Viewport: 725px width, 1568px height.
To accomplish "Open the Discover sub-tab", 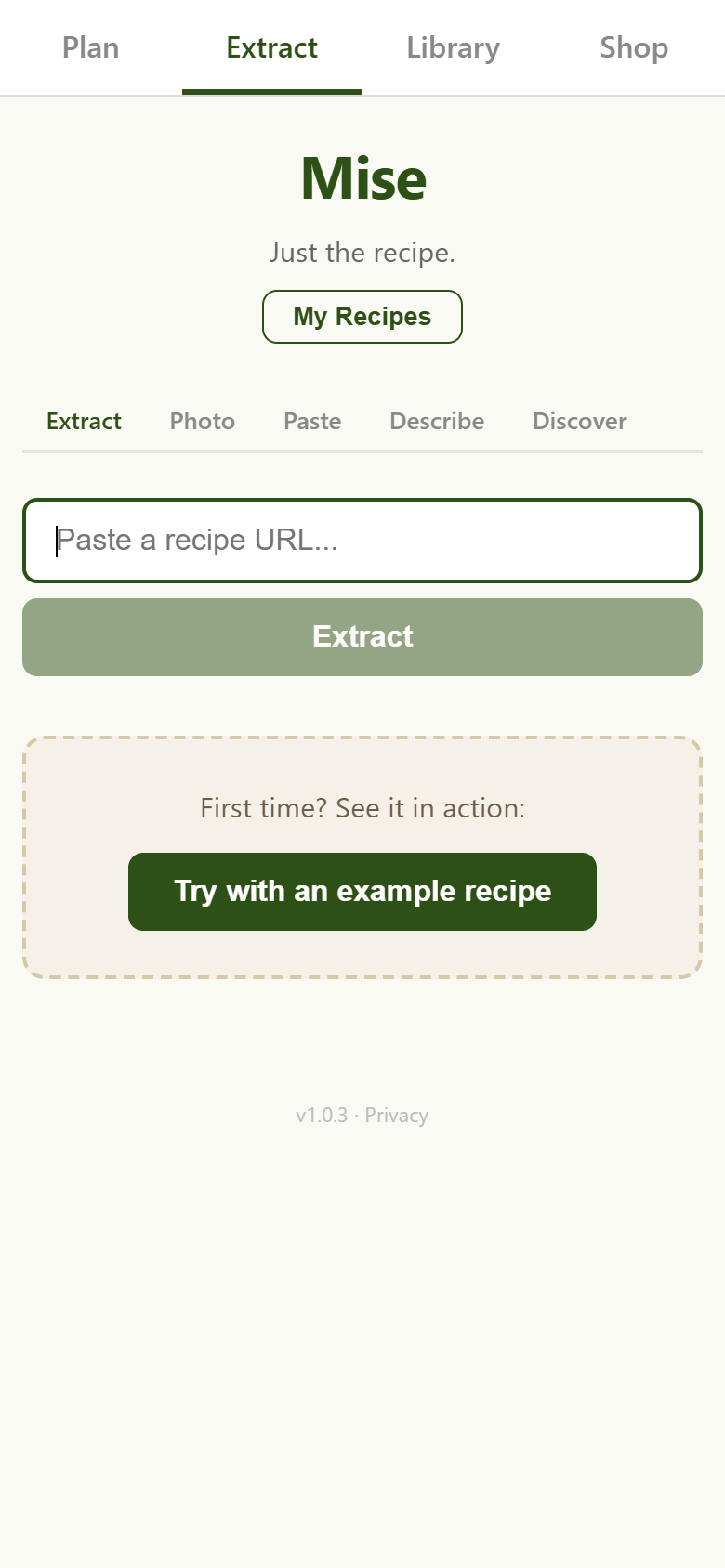I will click(x=580, y=421).
